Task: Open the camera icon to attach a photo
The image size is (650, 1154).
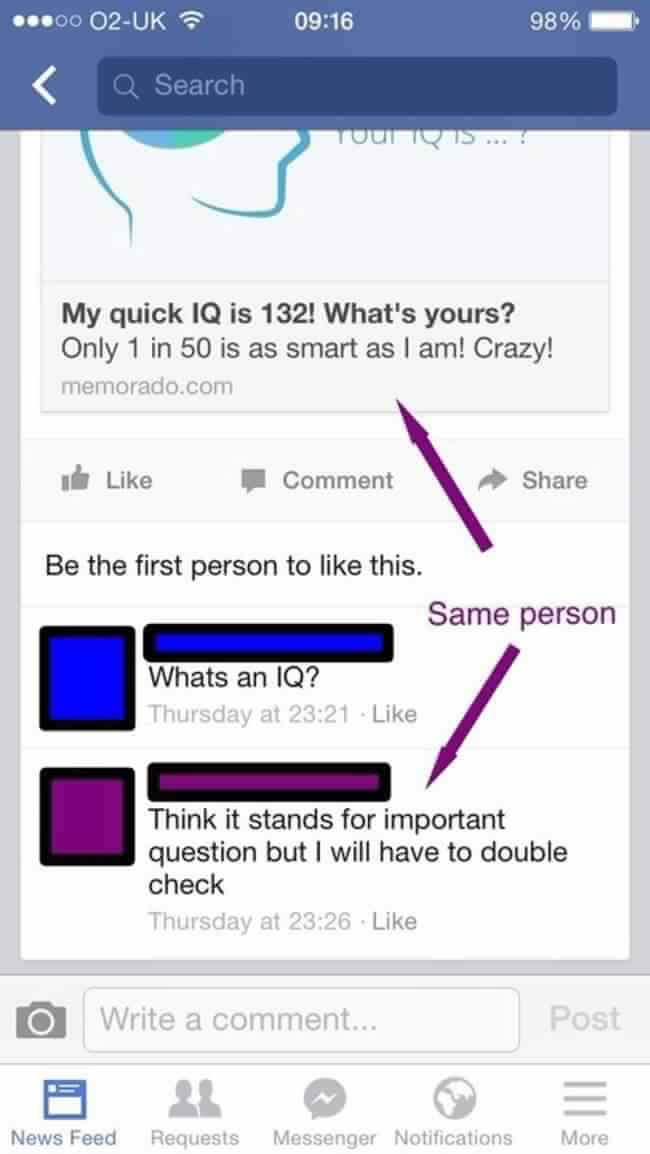Action: pos(40,1020)
